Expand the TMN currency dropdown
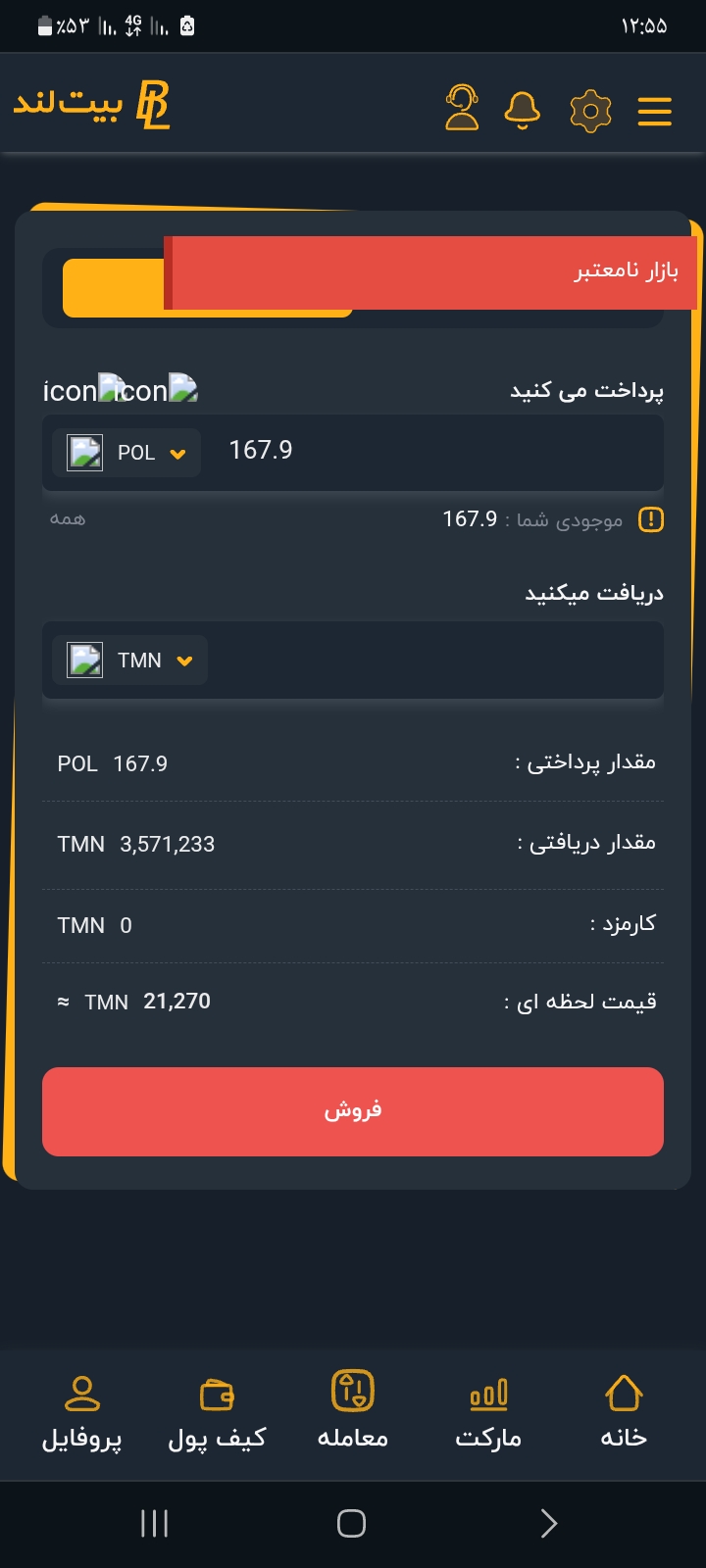This screenshot has width=706, height=1568. point(129,661)
